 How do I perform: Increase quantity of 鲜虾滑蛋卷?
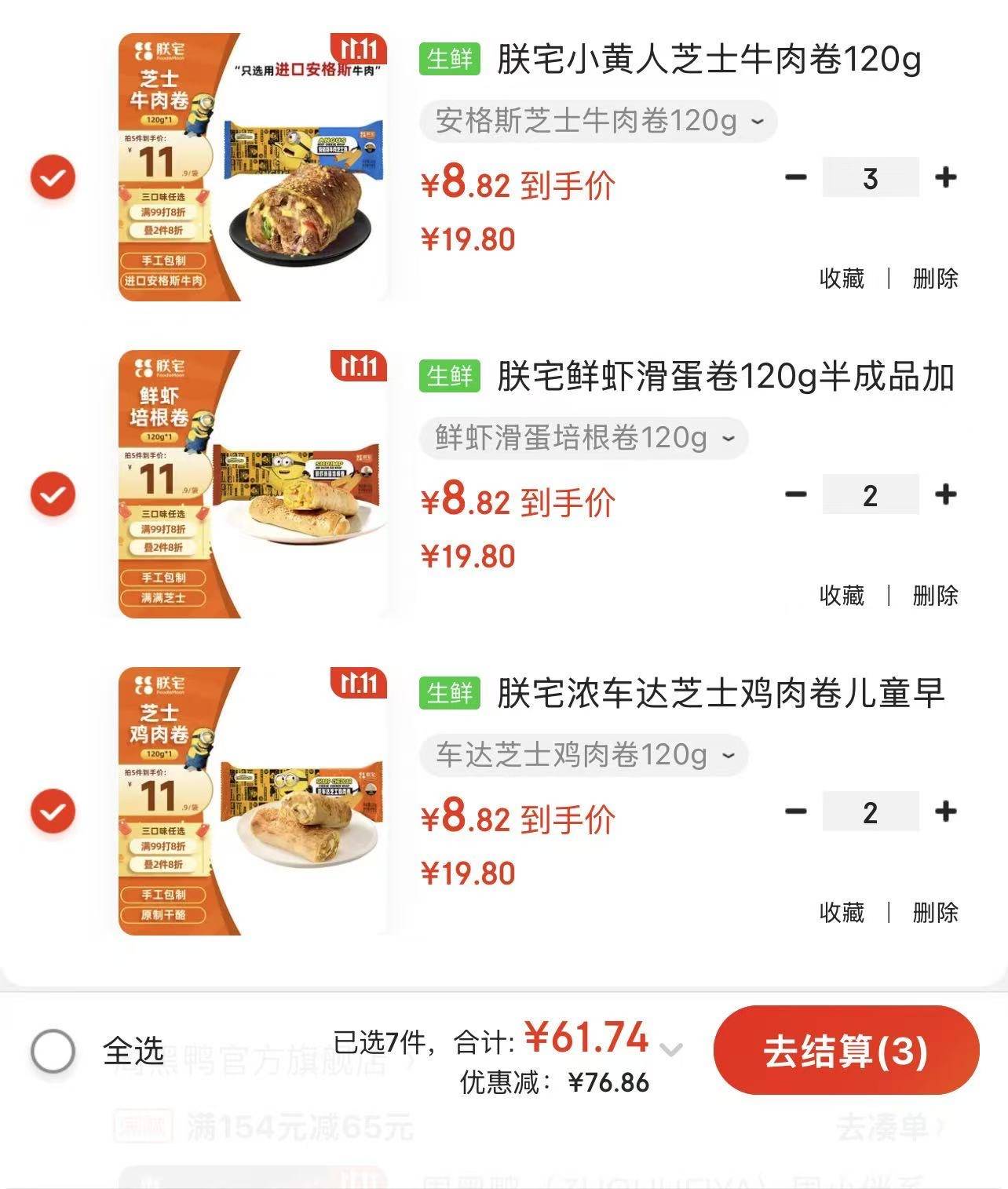coord(945,494)
